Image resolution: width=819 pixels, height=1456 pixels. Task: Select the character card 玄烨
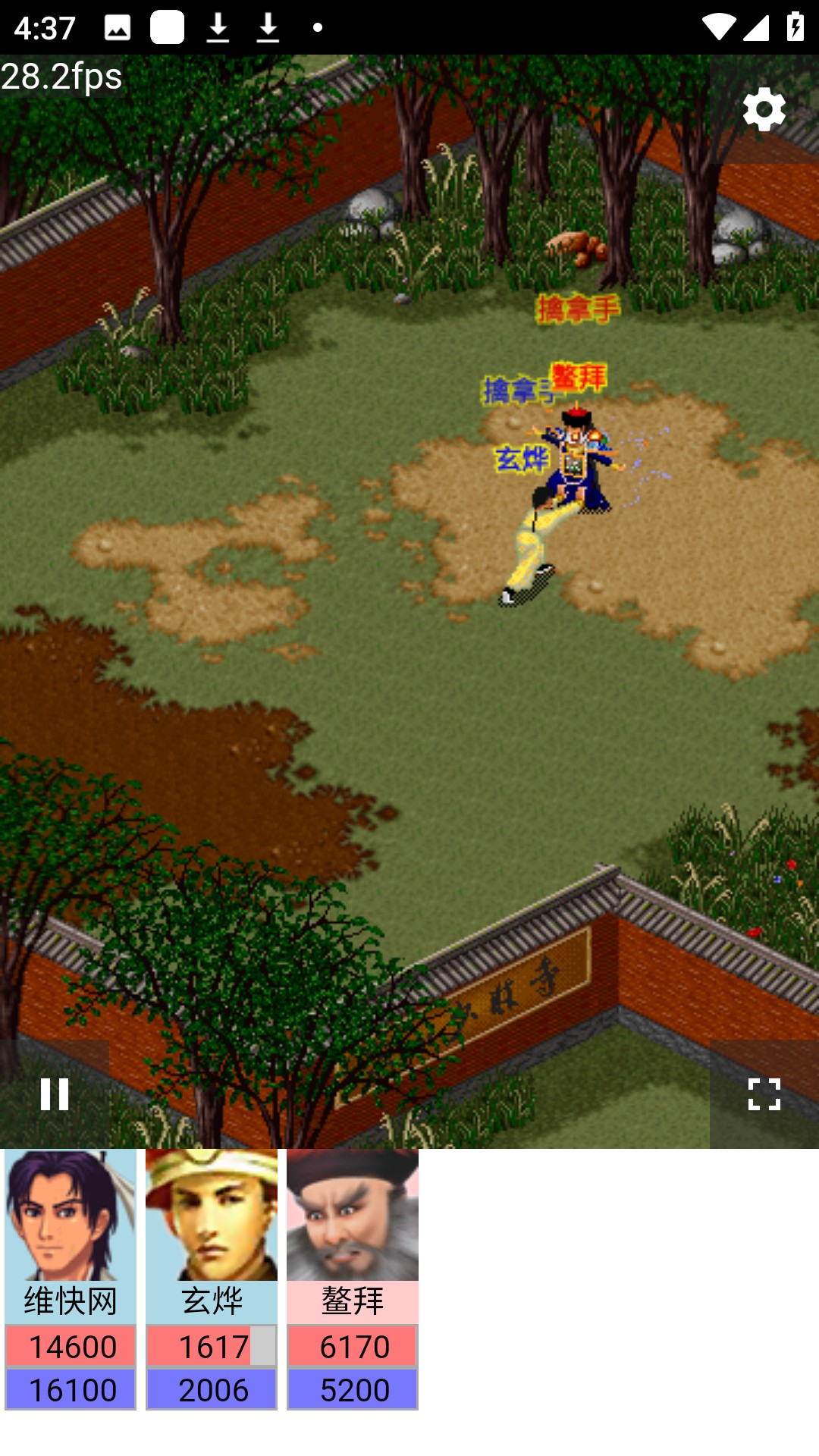tap(212, 1279)
